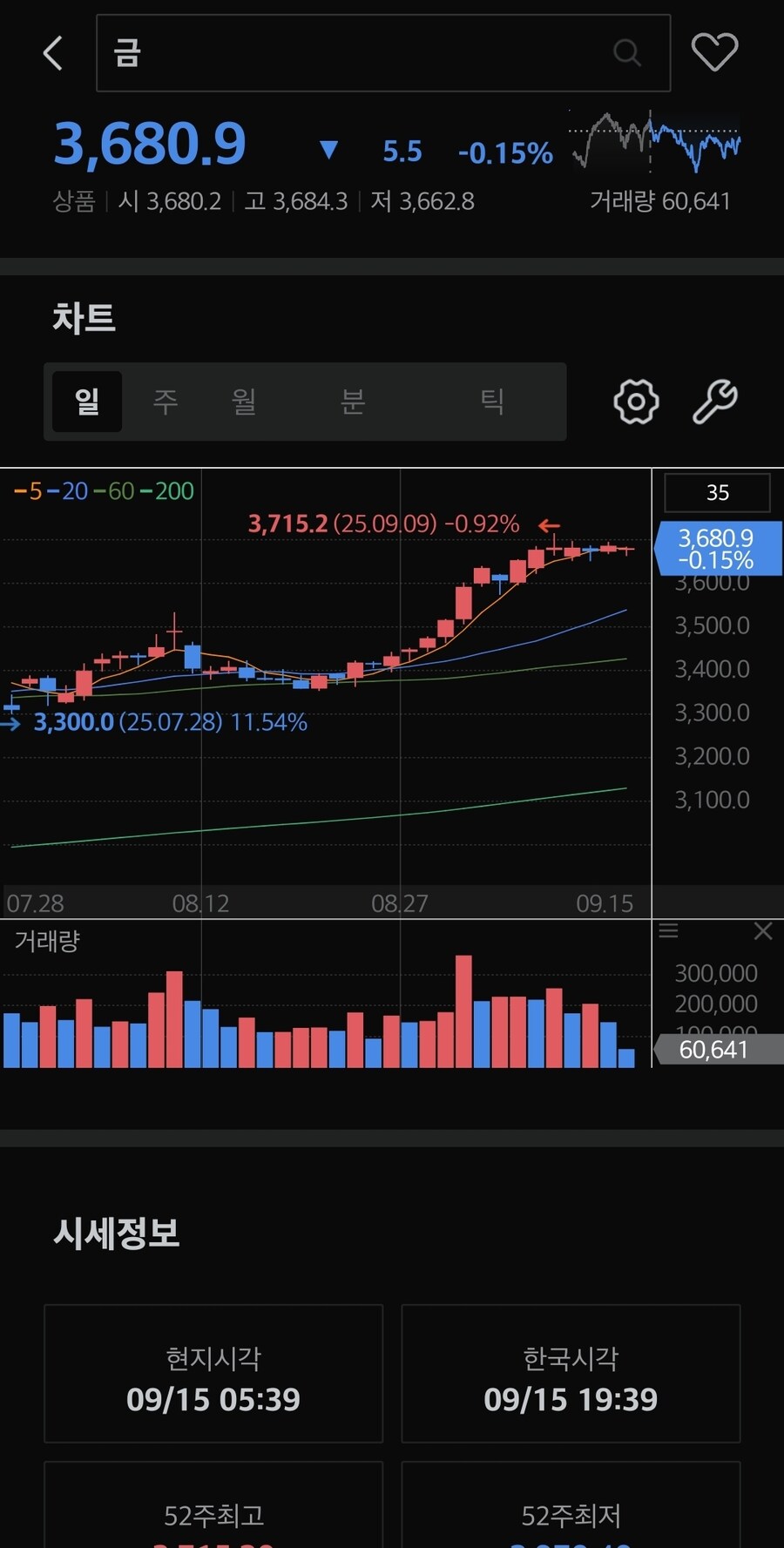The width and height of the screenshot is (784, 1548).
Task: Select the 분 (minute) chart option
Action: (351, 402)
